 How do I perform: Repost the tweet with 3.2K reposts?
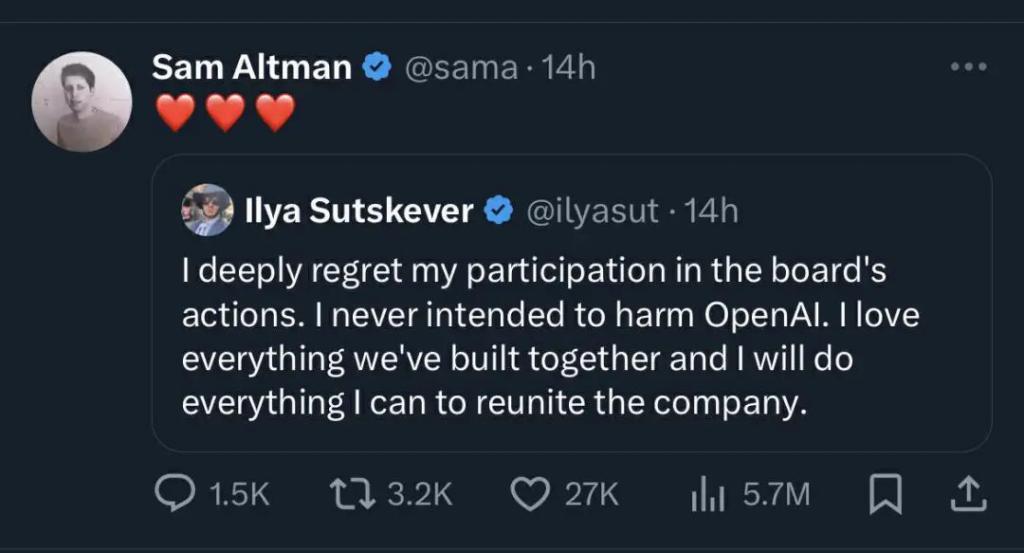(x=352, y=493)
